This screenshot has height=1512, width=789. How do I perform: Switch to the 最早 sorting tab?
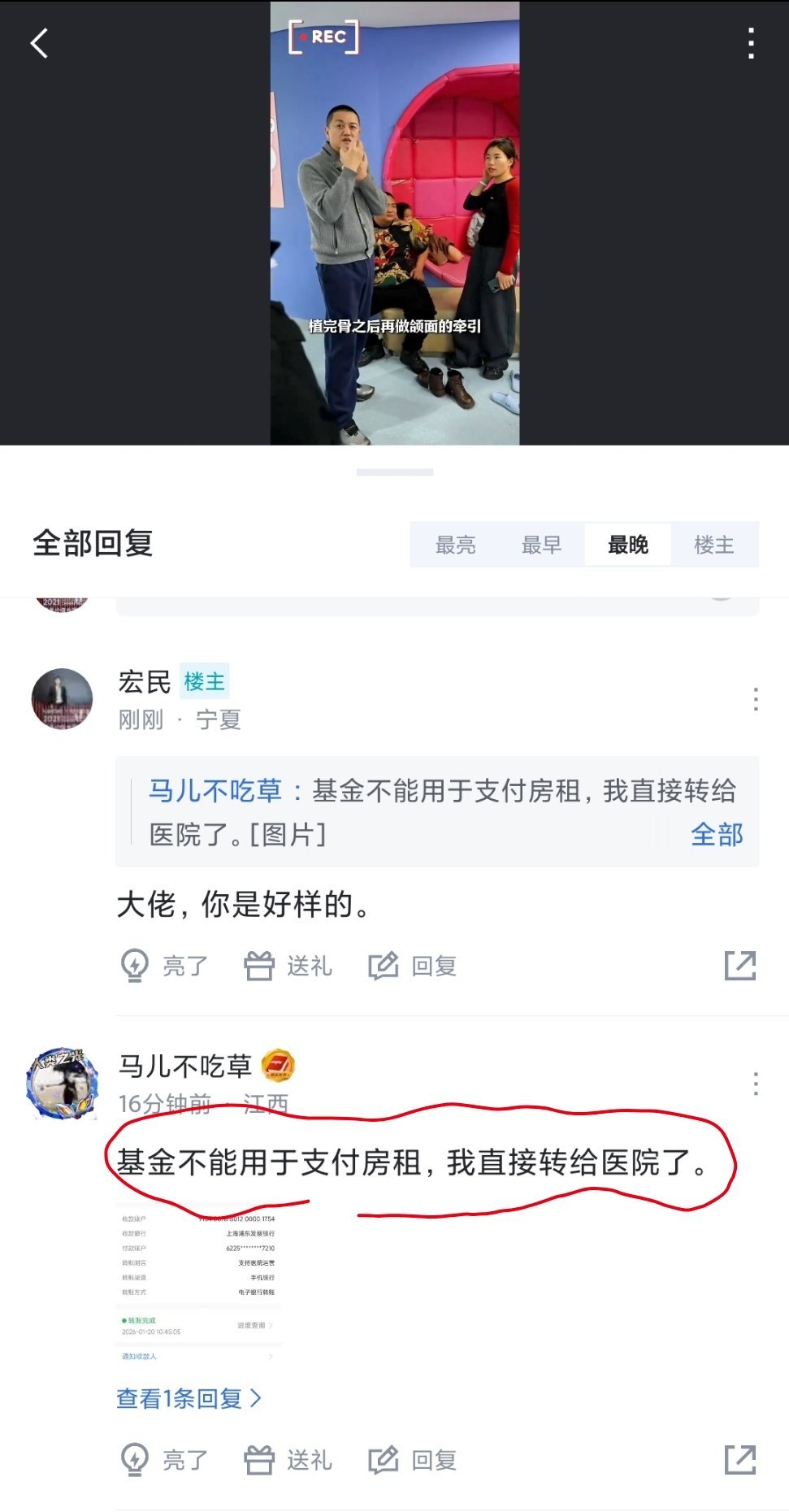click(540, 545)
